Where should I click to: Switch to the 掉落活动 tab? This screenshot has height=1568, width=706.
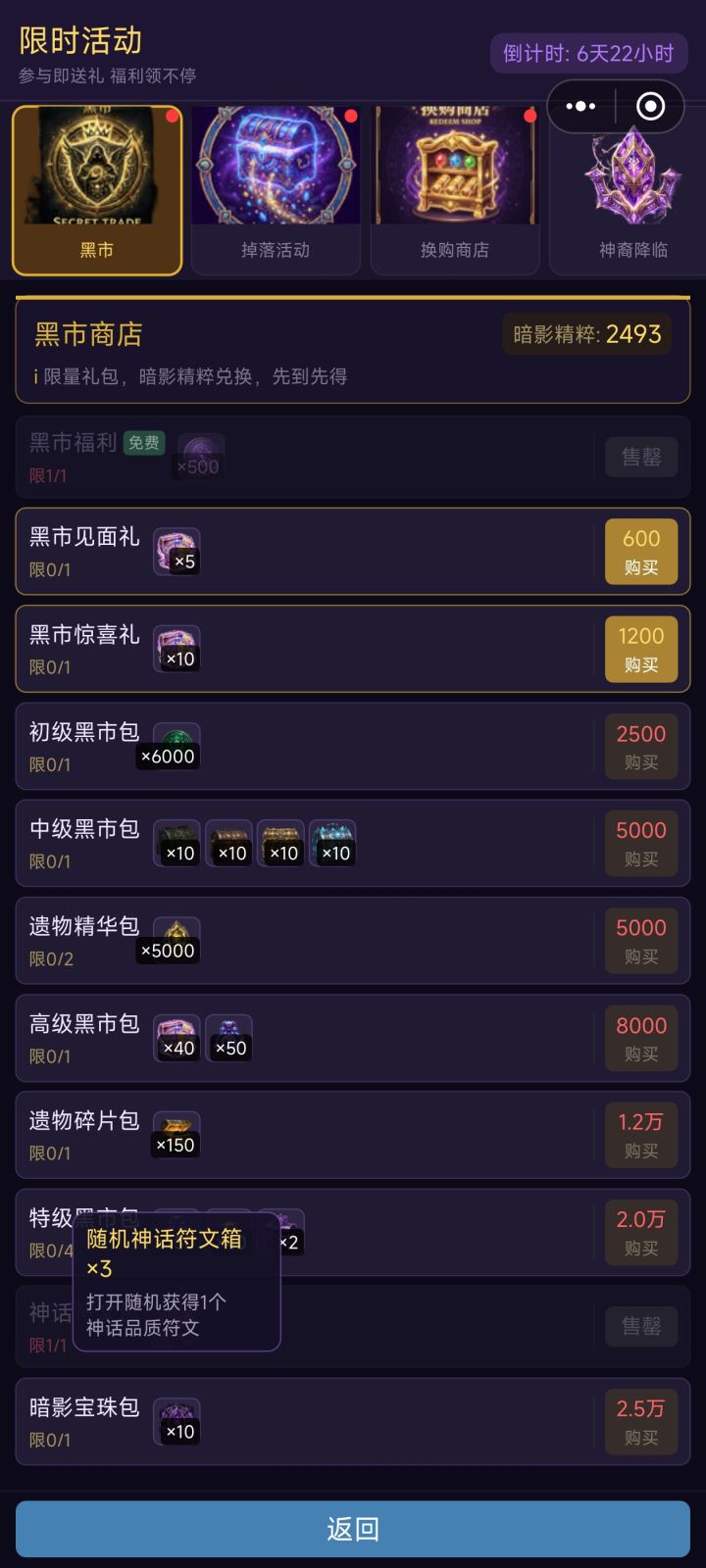[x=276, y=189]
